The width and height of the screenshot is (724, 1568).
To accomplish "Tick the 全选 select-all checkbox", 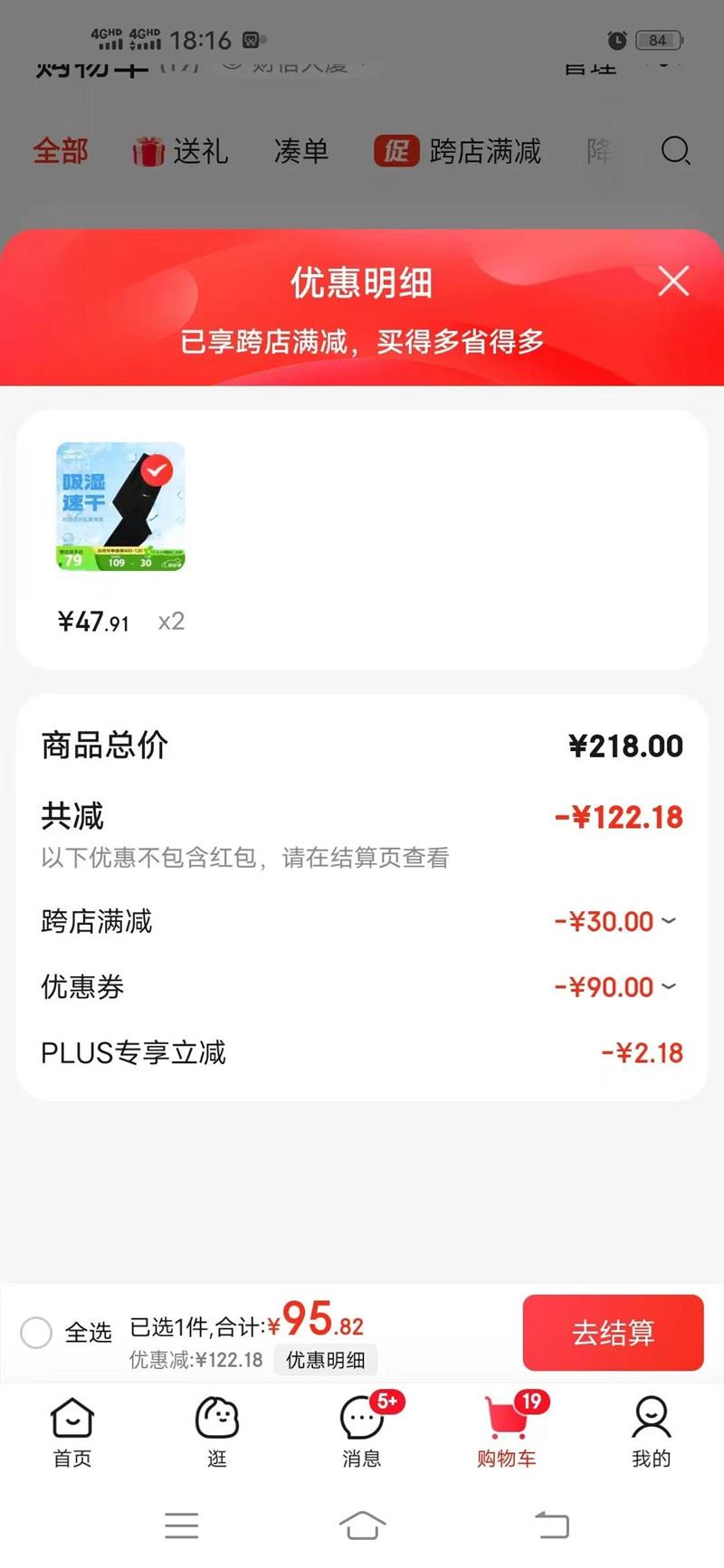I will tap(36, 1332).
